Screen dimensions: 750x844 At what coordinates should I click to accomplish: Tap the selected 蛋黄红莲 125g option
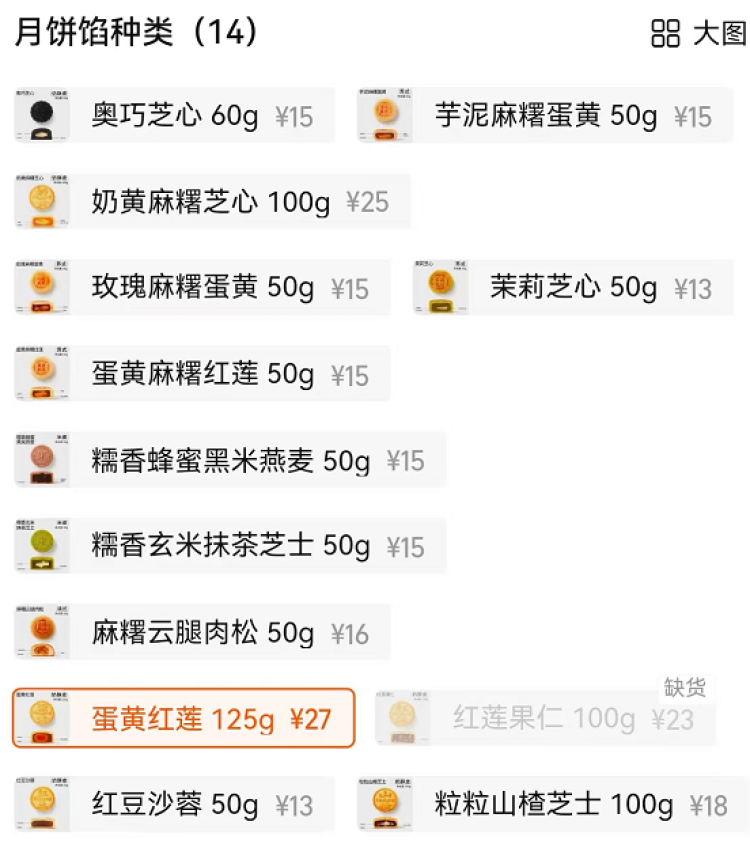point(184,718)
